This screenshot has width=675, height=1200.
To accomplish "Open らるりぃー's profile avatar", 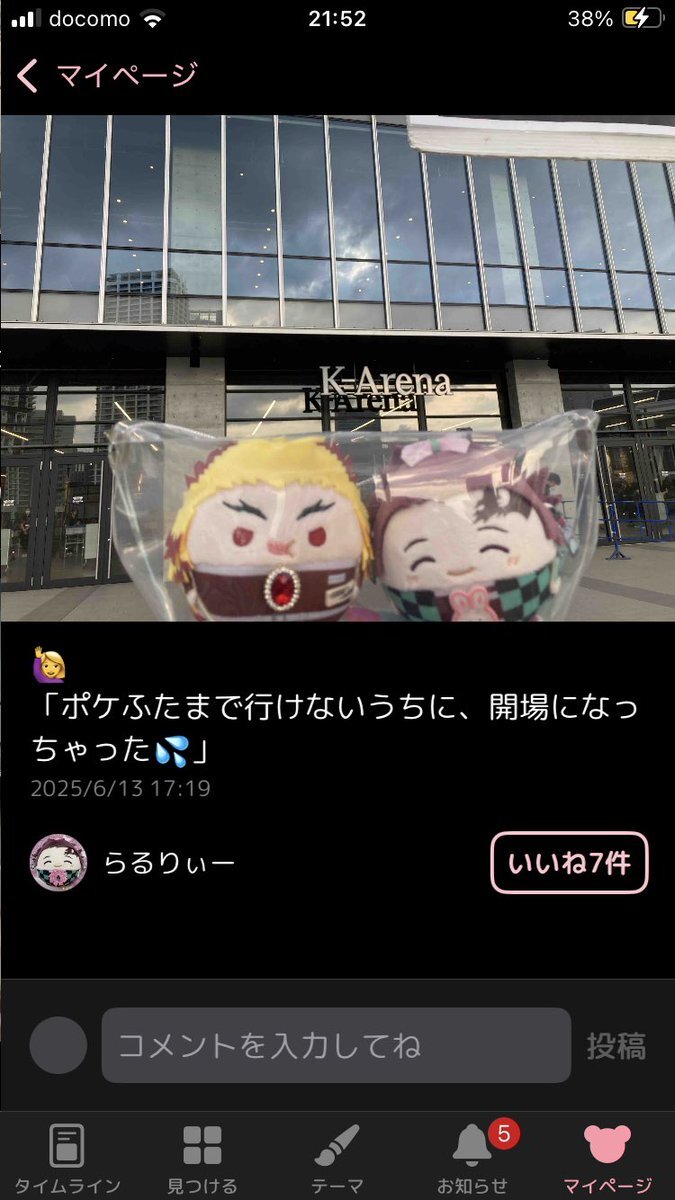I will [x=59, y=862].
